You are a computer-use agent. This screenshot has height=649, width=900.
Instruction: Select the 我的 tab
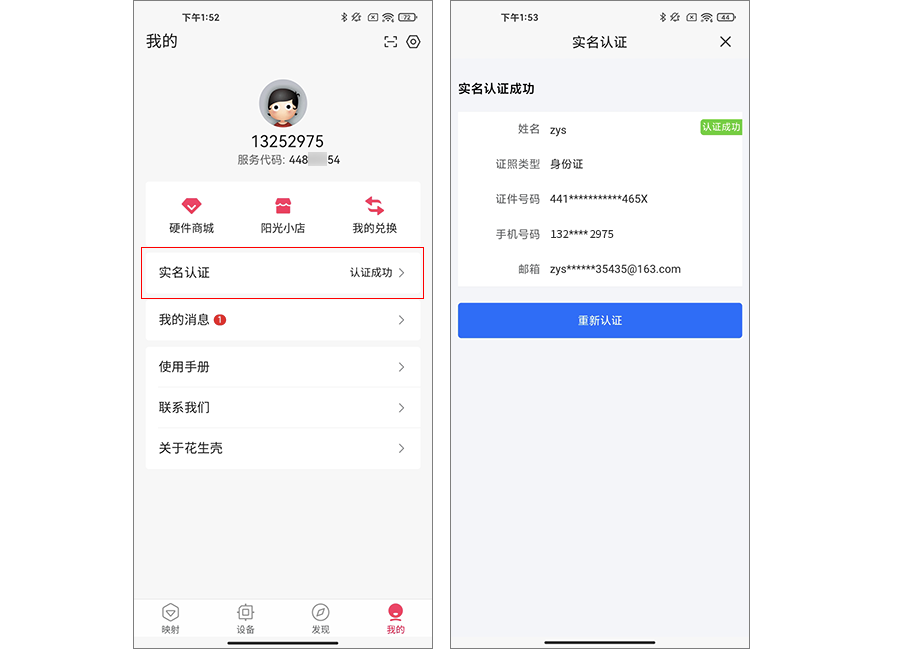click(396, 618)
